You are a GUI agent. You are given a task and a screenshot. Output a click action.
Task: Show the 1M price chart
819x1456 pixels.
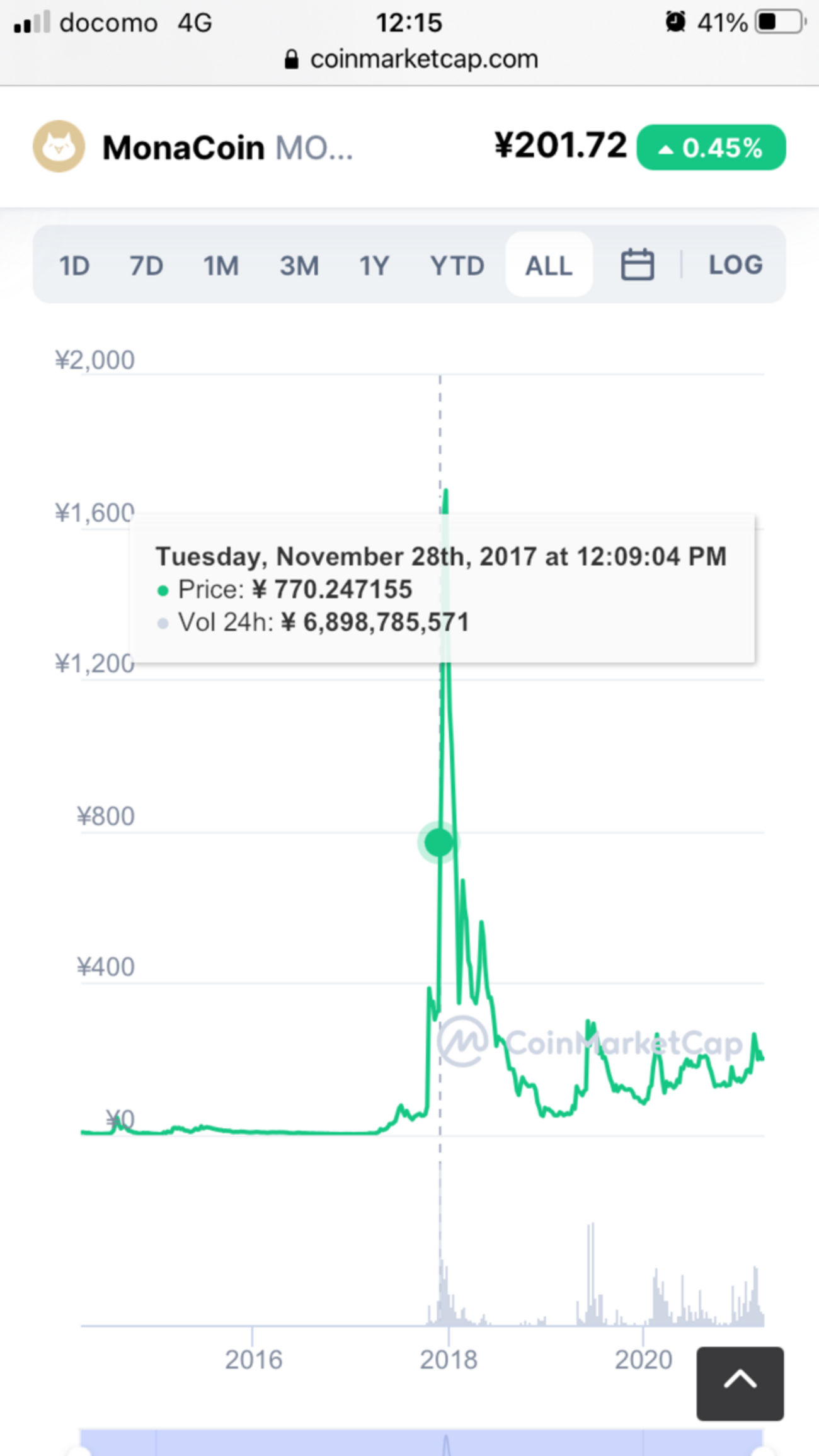click(x=220, y=265)
